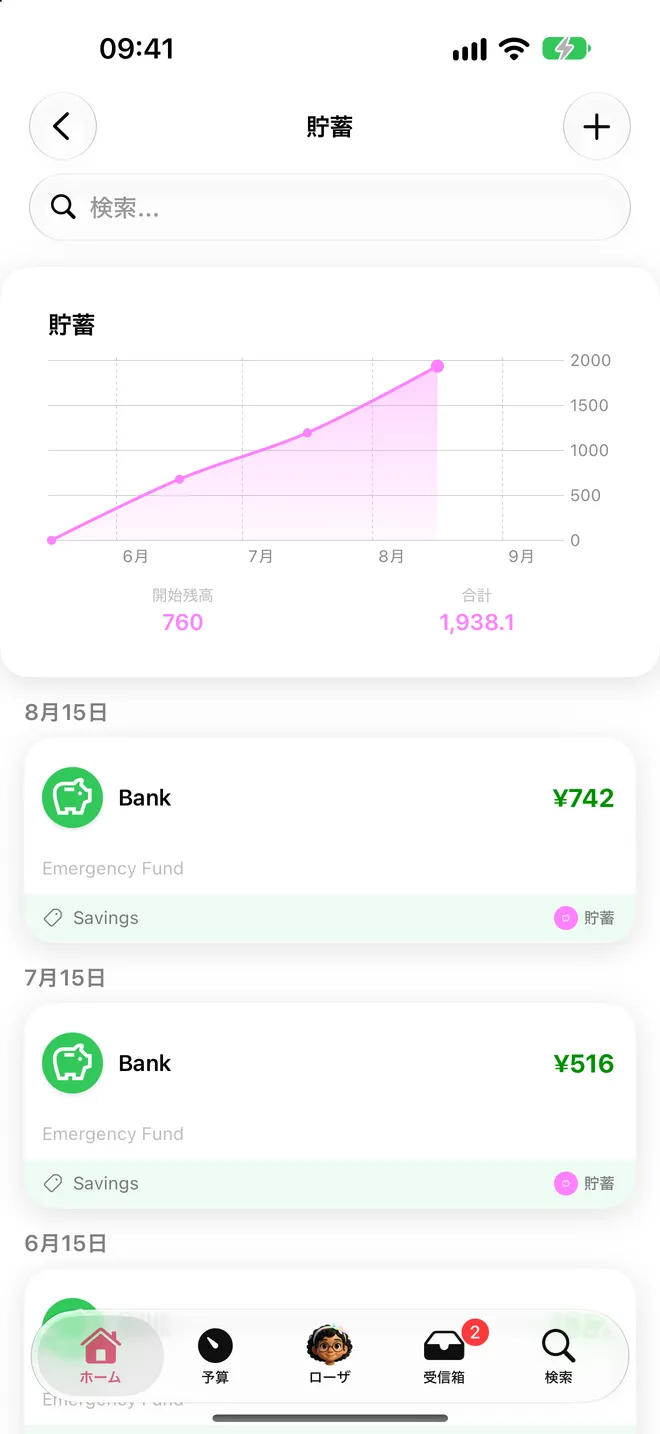Open the ¥742 Bank transaction card
660x1434 pixels.
click(330, 841)
